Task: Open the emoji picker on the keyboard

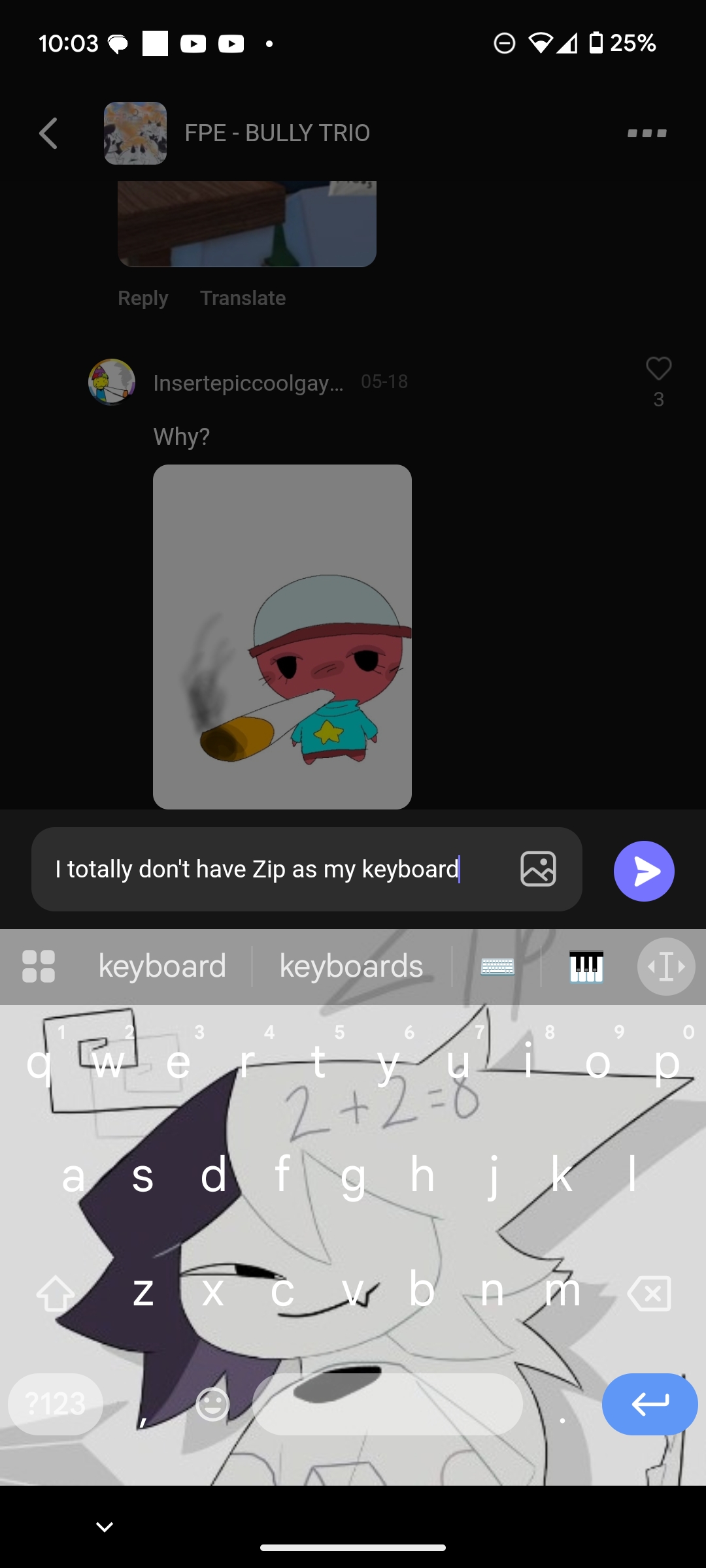Action: point(213,1404)
